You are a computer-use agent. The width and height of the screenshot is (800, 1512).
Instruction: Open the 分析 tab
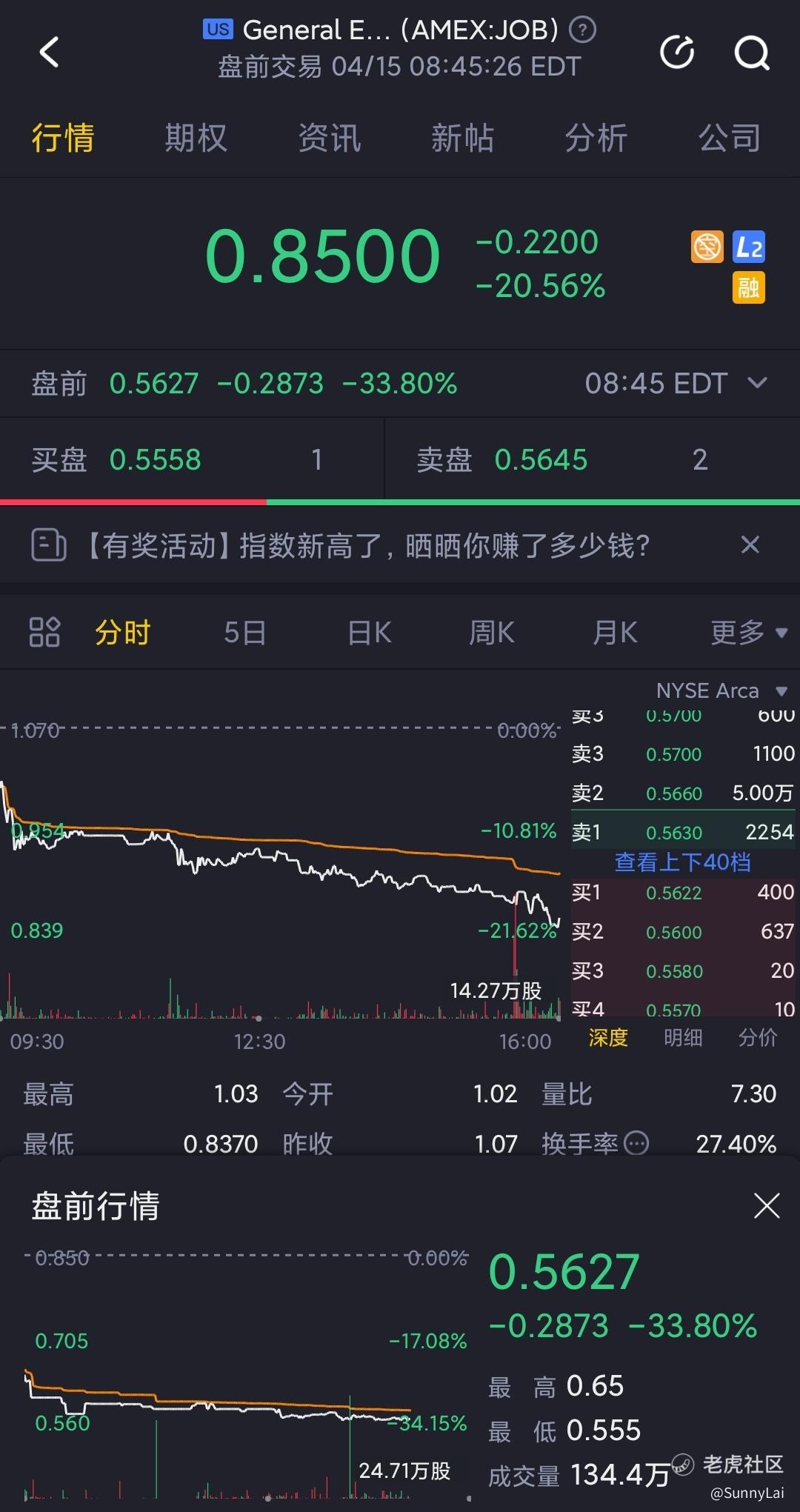coord(596,139)
